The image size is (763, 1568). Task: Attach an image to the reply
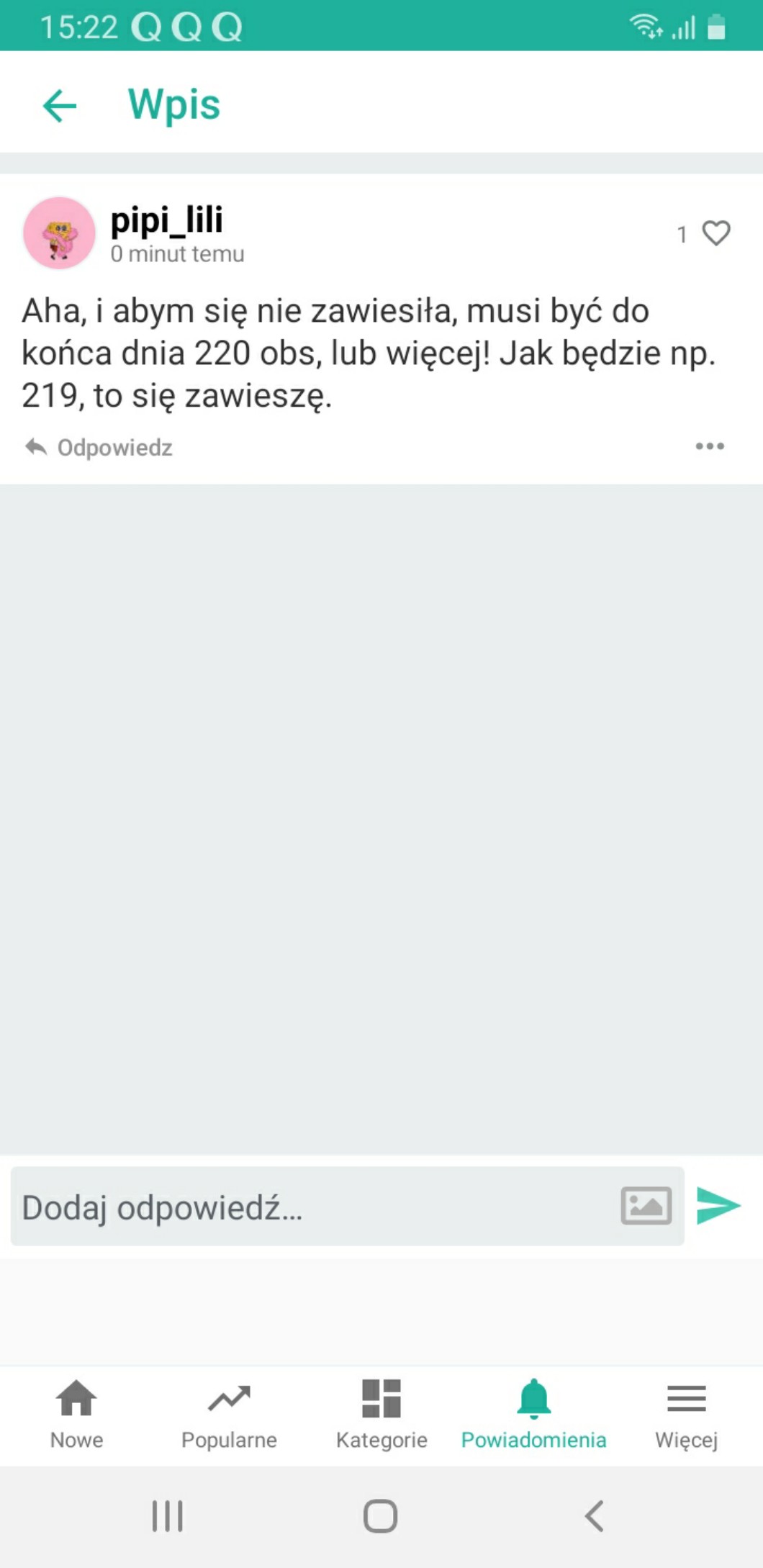pyautogui.click(x=646, y=1206)
